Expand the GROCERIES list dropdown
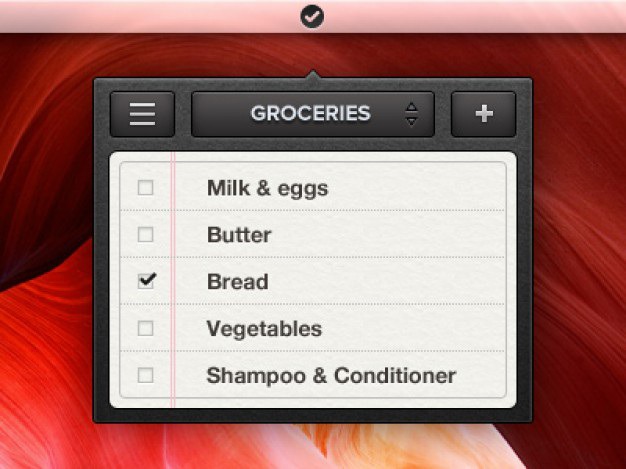Viewport: 626px width, 469px height. [312, 114]
